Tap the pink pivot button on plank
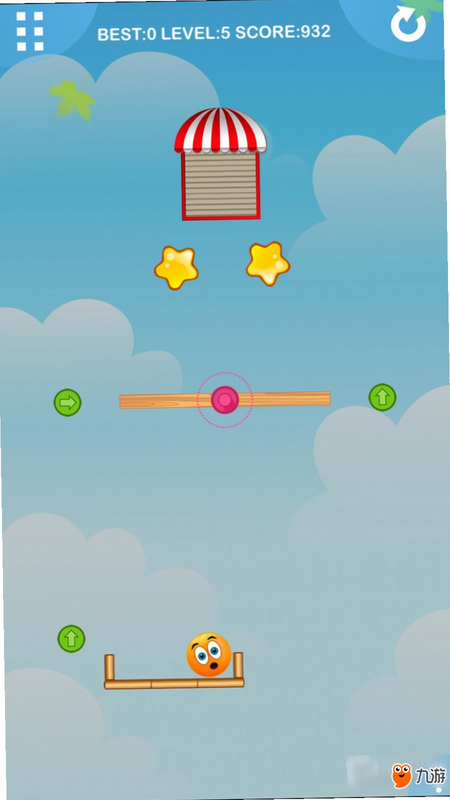 [x=225, y=399]
